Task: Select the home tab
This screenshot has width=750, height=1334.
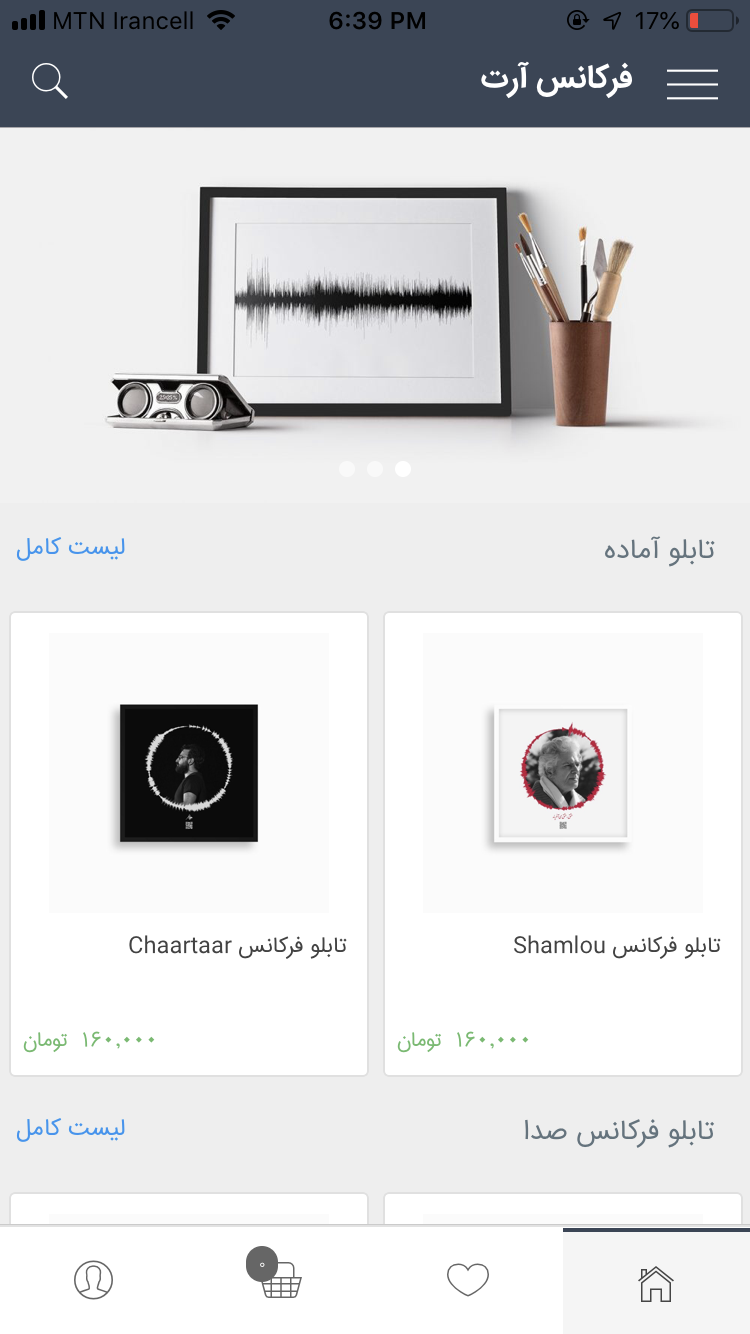Action: (x=655, y=1283)
